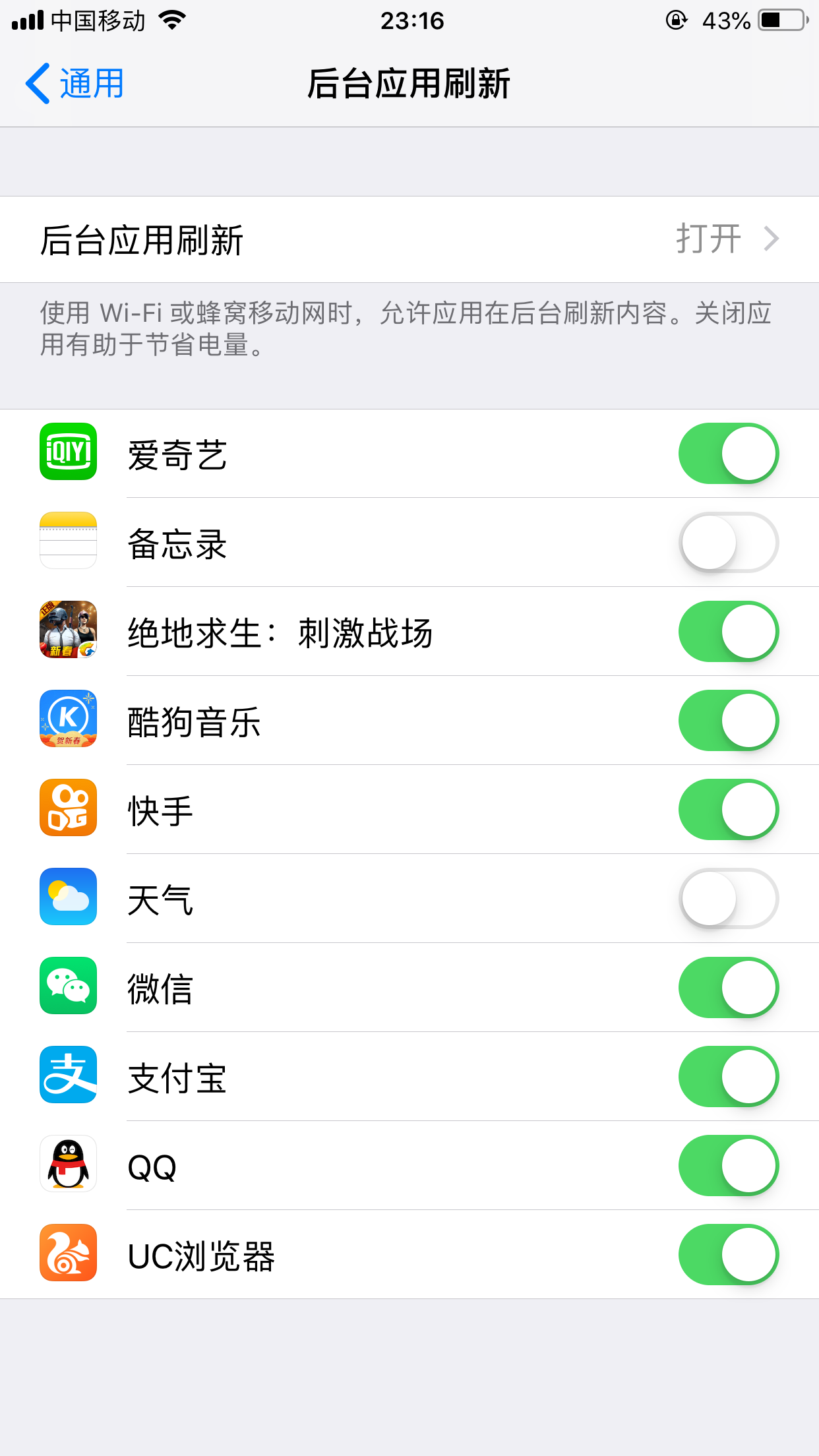Toggle off 酷狗音乐 background refresh

[728, 721]
